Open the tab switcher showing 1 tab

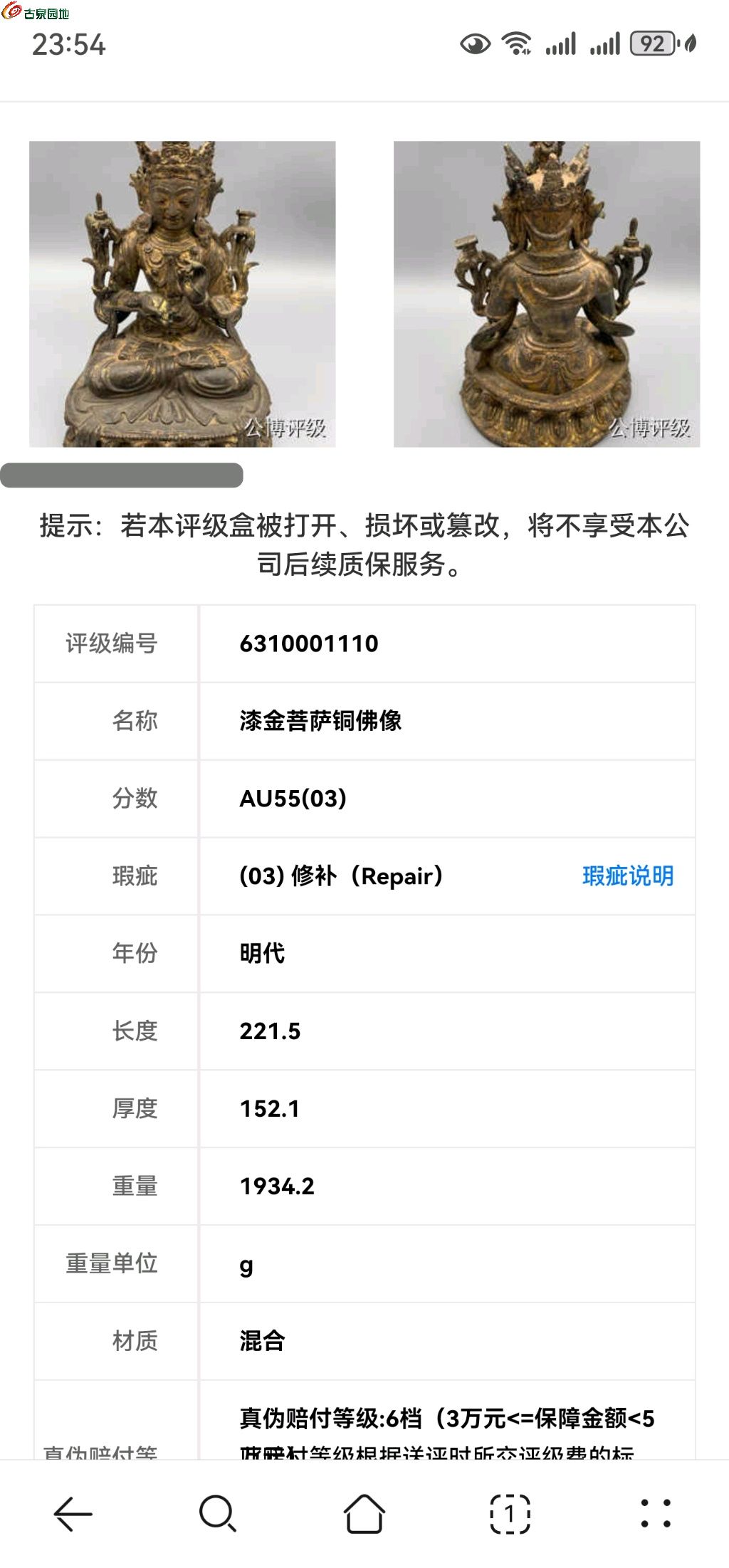pos(510,1513)
